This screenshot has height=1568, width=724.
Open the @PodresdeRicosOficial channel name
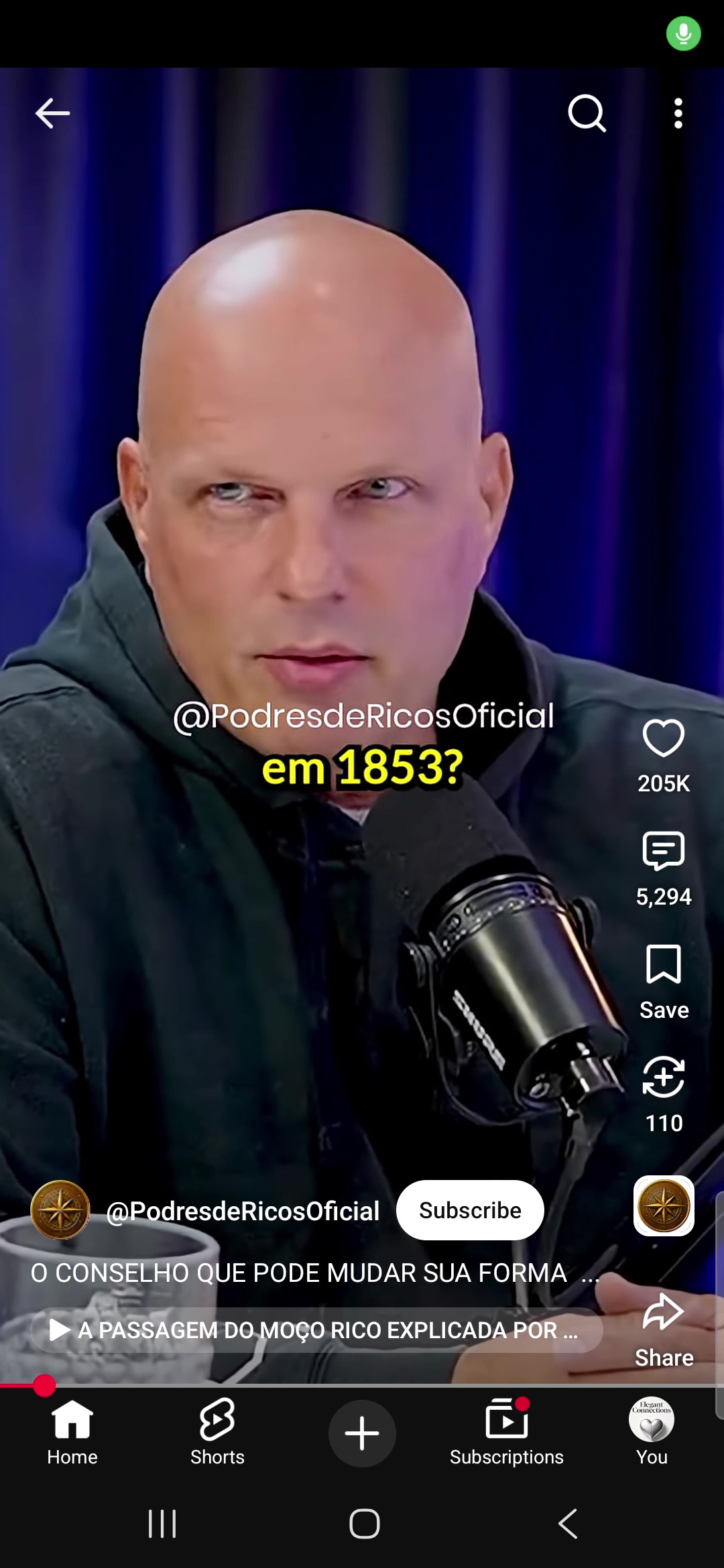click(x=243, y=1211)
